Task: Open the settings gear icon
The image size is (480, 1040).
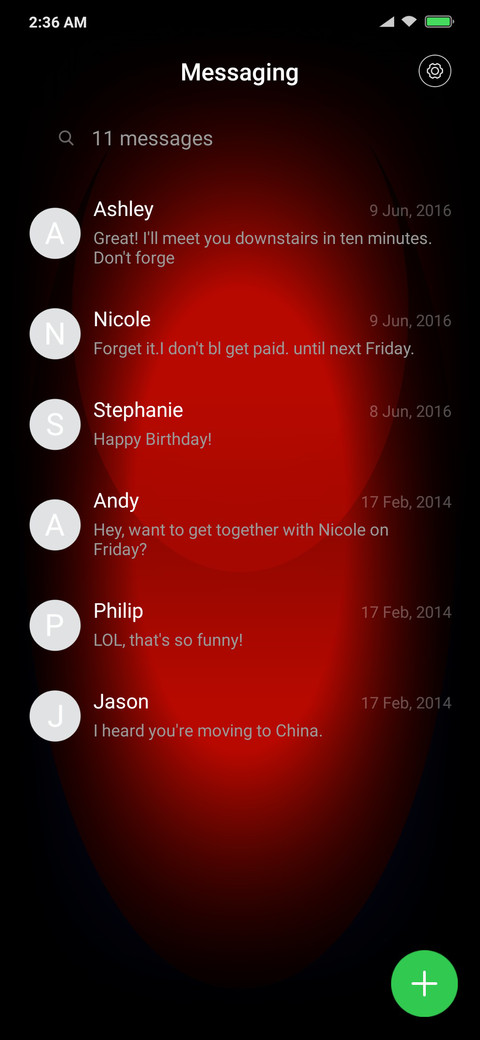Action: point(435,71)
